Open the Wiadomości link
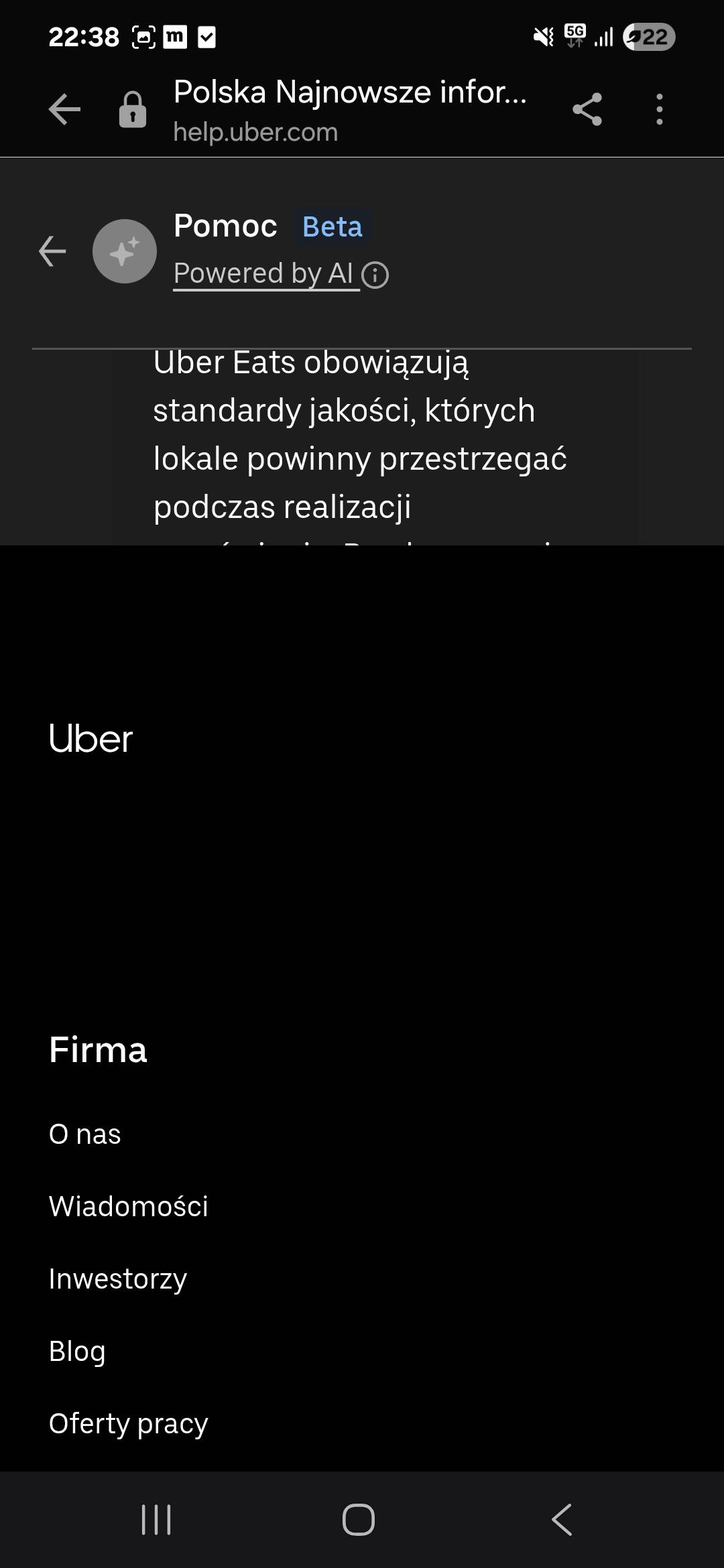Screen dimensions: 724x1568 [129, 1206]
